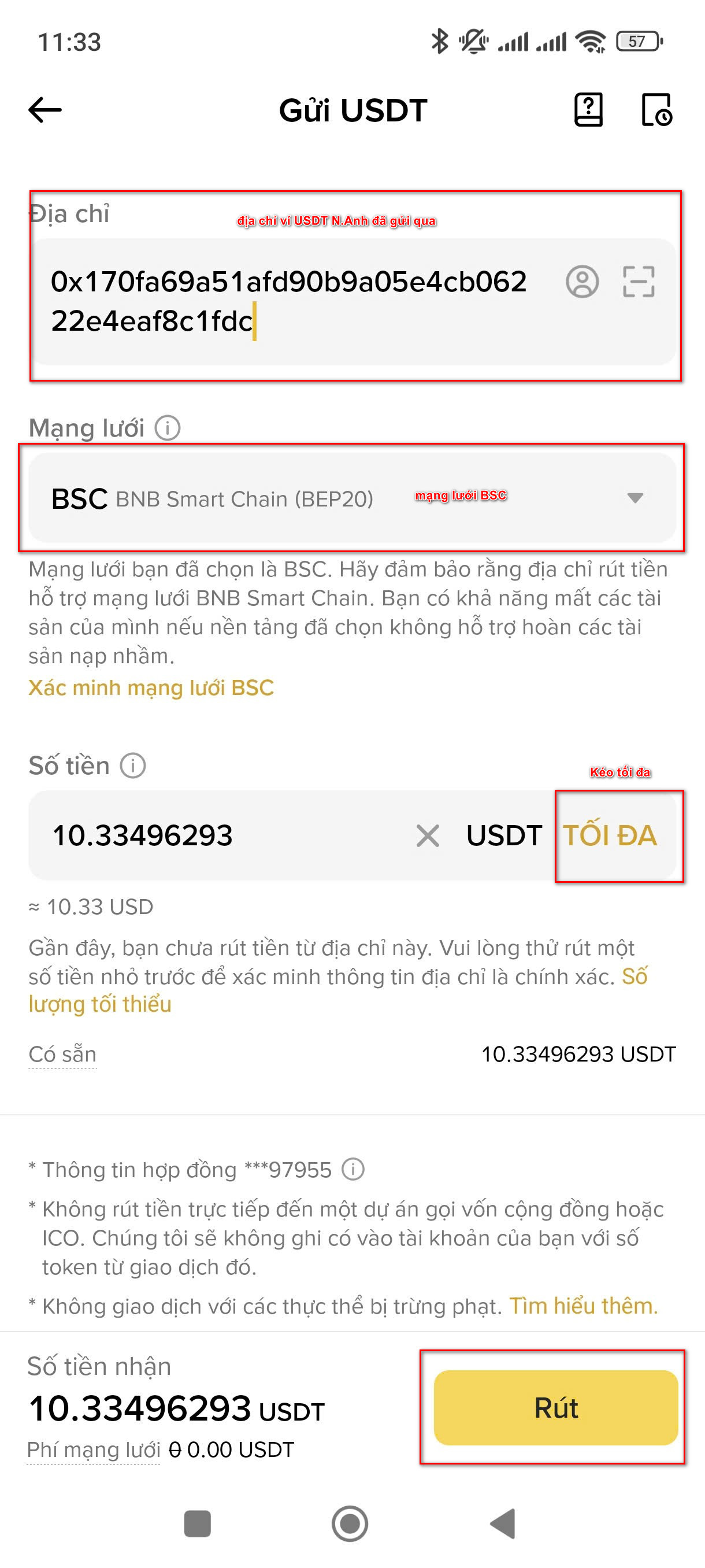The width and height of the screenshot is (705, 1568).
Task: Tap Phí mạng lưới fee details
Action: click(x=94, y=1450)
